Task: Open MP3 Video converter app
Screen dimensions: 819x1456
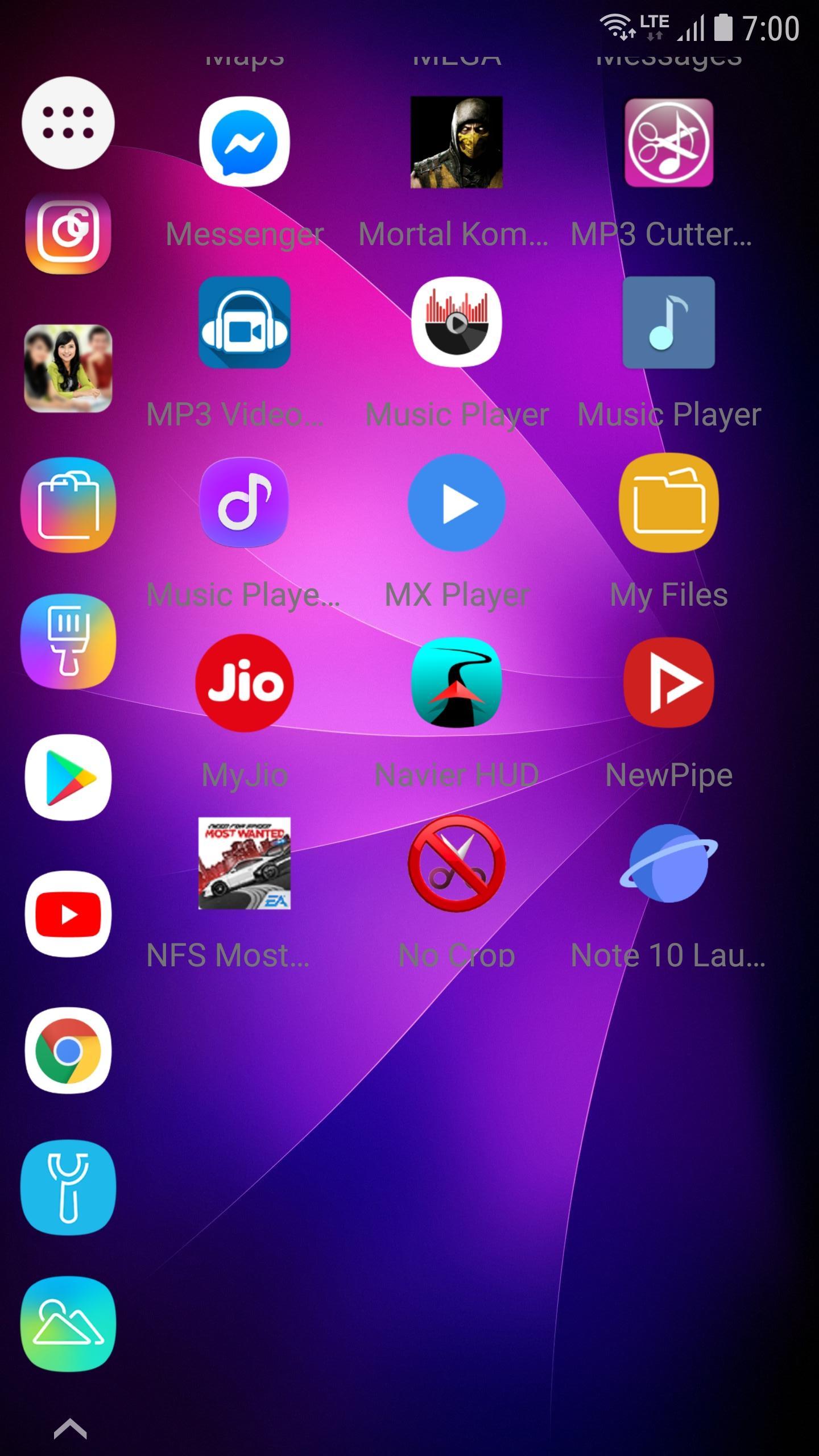Action: click(x=245, y=322)
